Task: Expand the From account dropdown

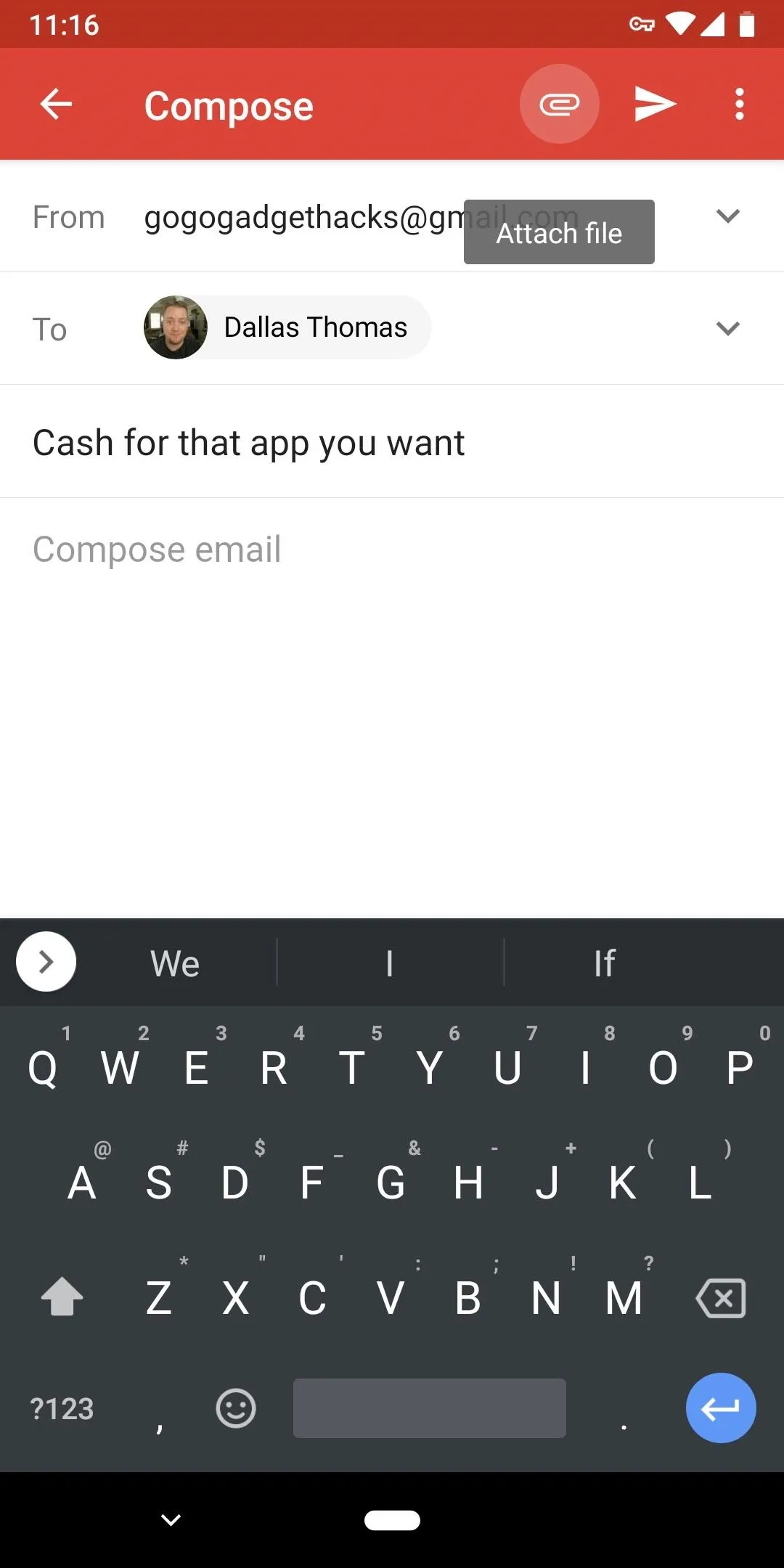Action: (727, 216)
